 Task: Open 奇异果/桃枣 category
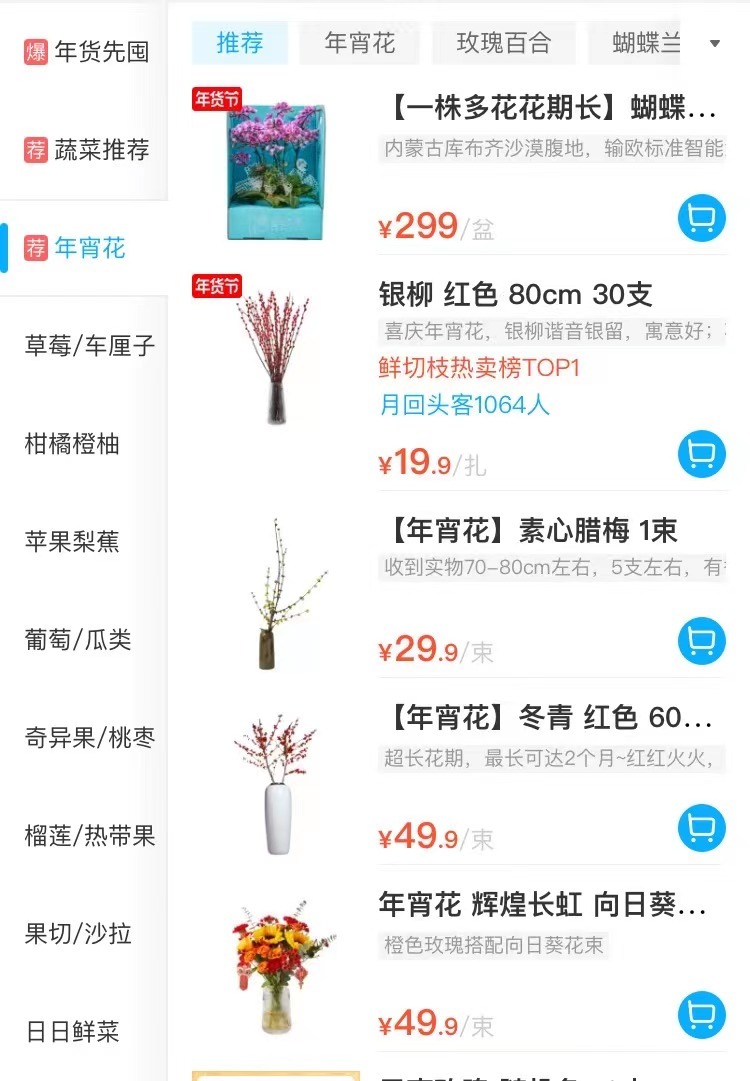coord(89,738)
